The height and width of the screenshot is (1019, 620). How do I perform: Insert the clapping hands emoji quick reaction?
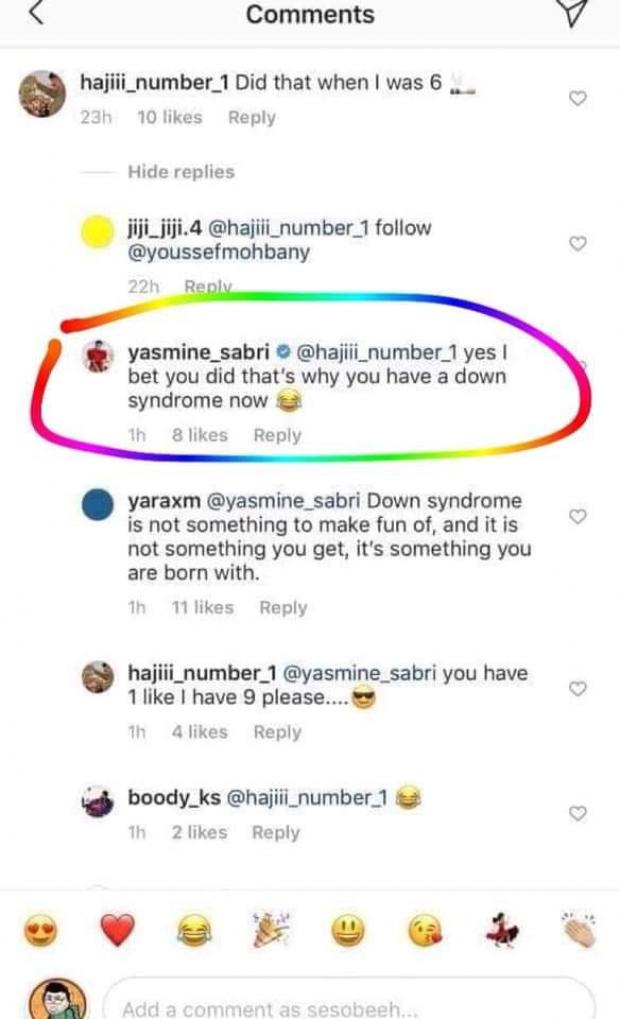tap(579, 932)
